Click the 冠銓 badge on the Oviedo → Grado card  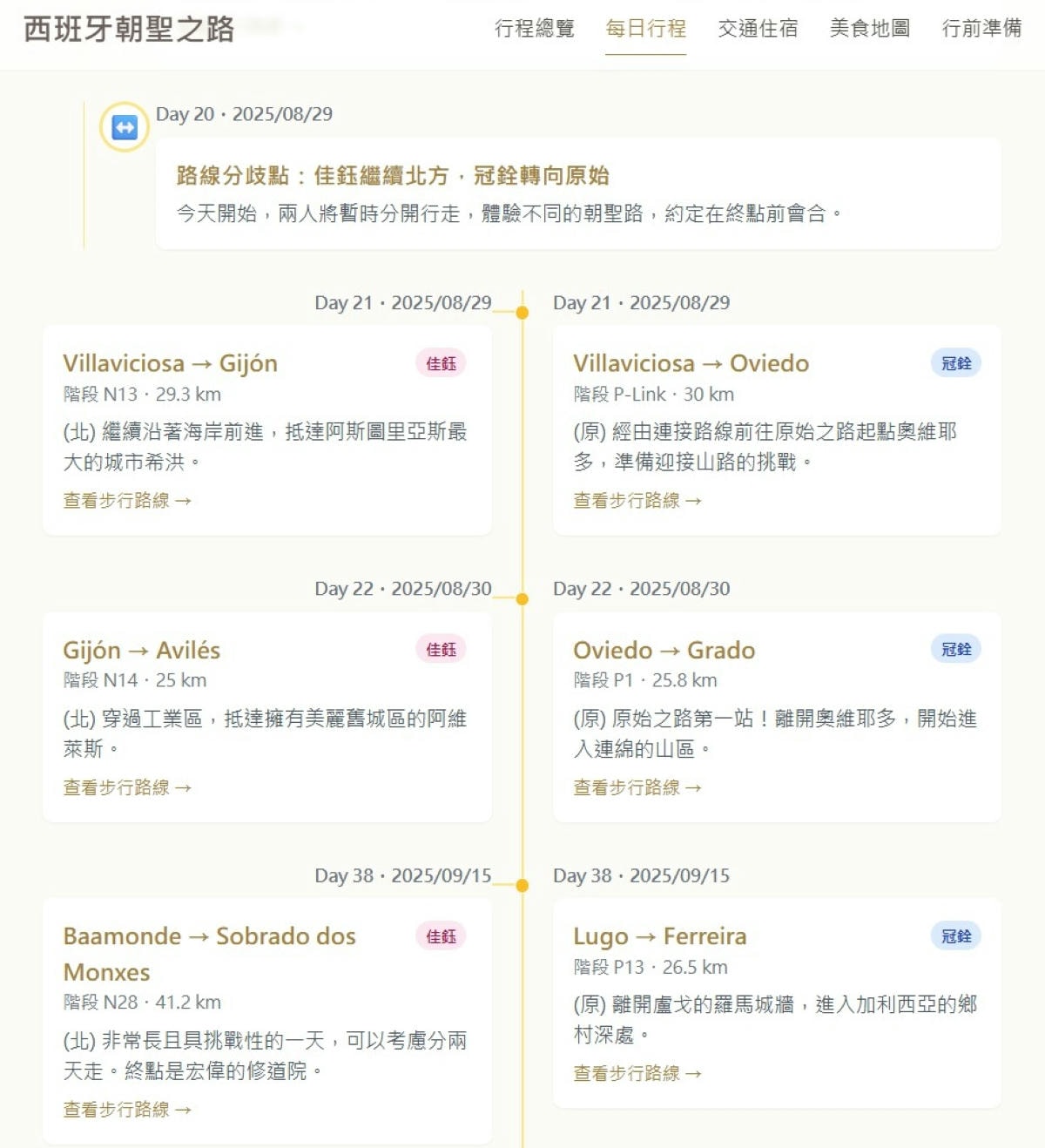(955, 649)
